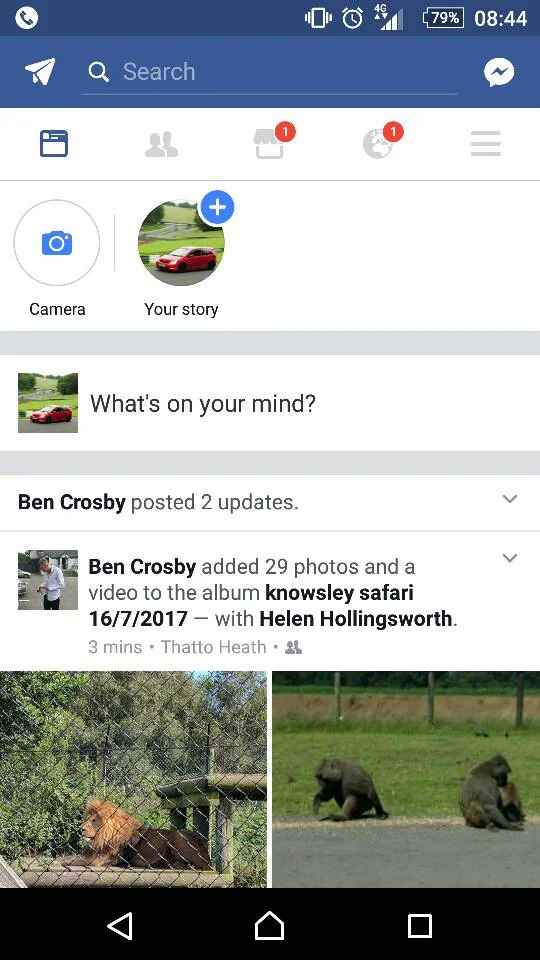Viewport: 540px width, 960px height.
Task: Open the baboons photo
Action: (x=406, y=779)
